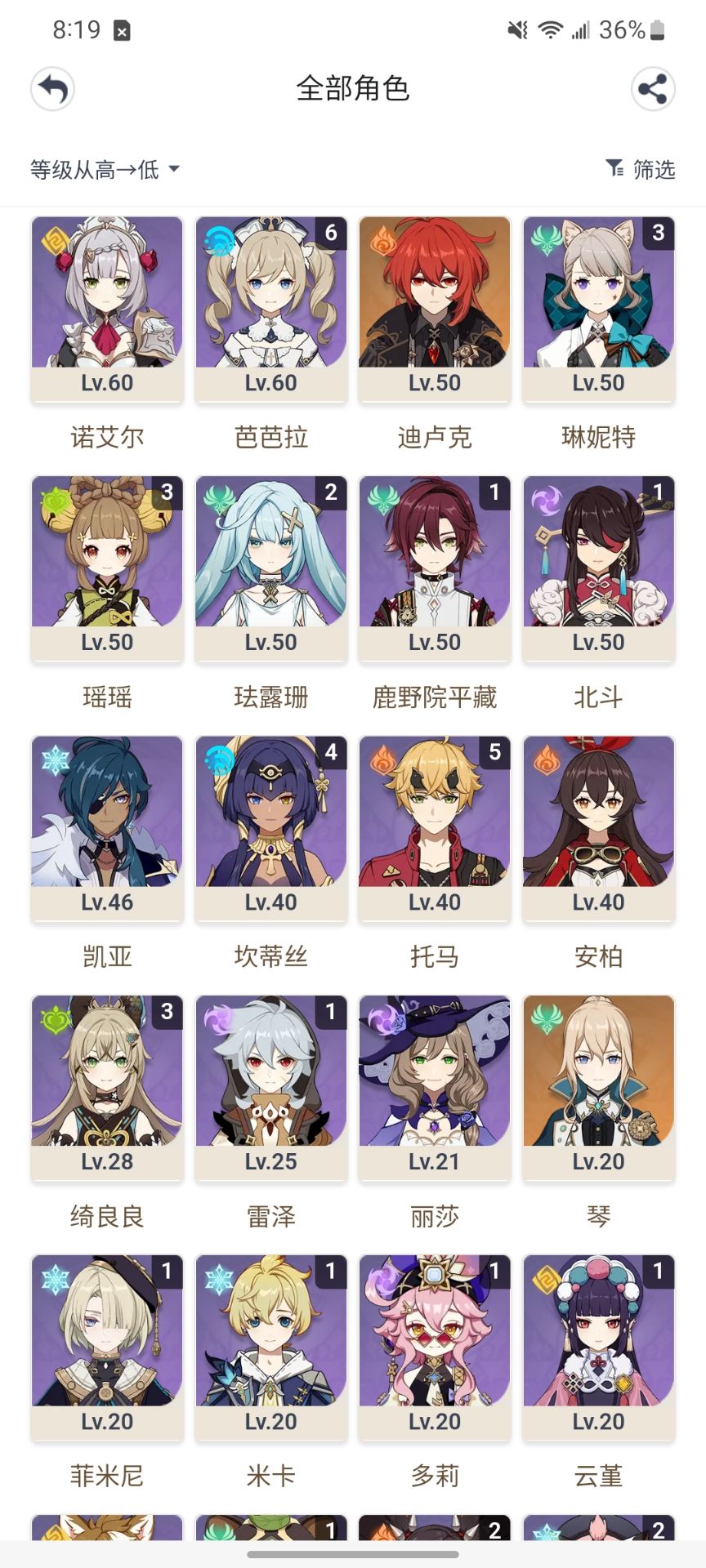706x1568 pixels.
Task: Open character card 安柏
Action: [x=598, y=828]
